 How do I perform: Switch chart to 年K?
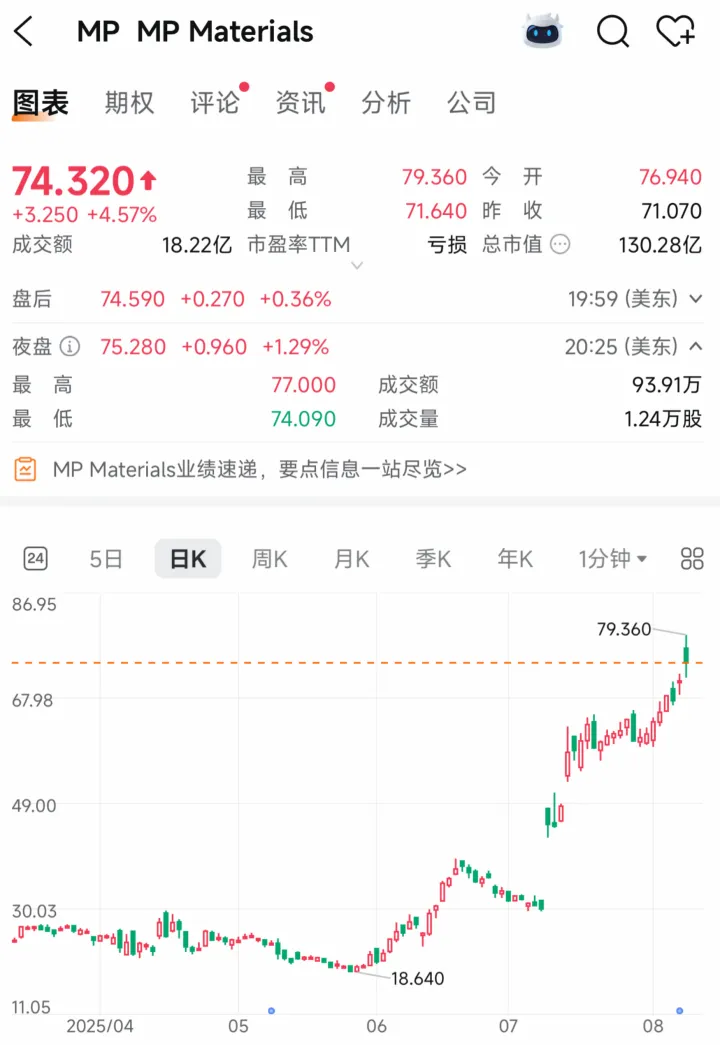point(515,559)
